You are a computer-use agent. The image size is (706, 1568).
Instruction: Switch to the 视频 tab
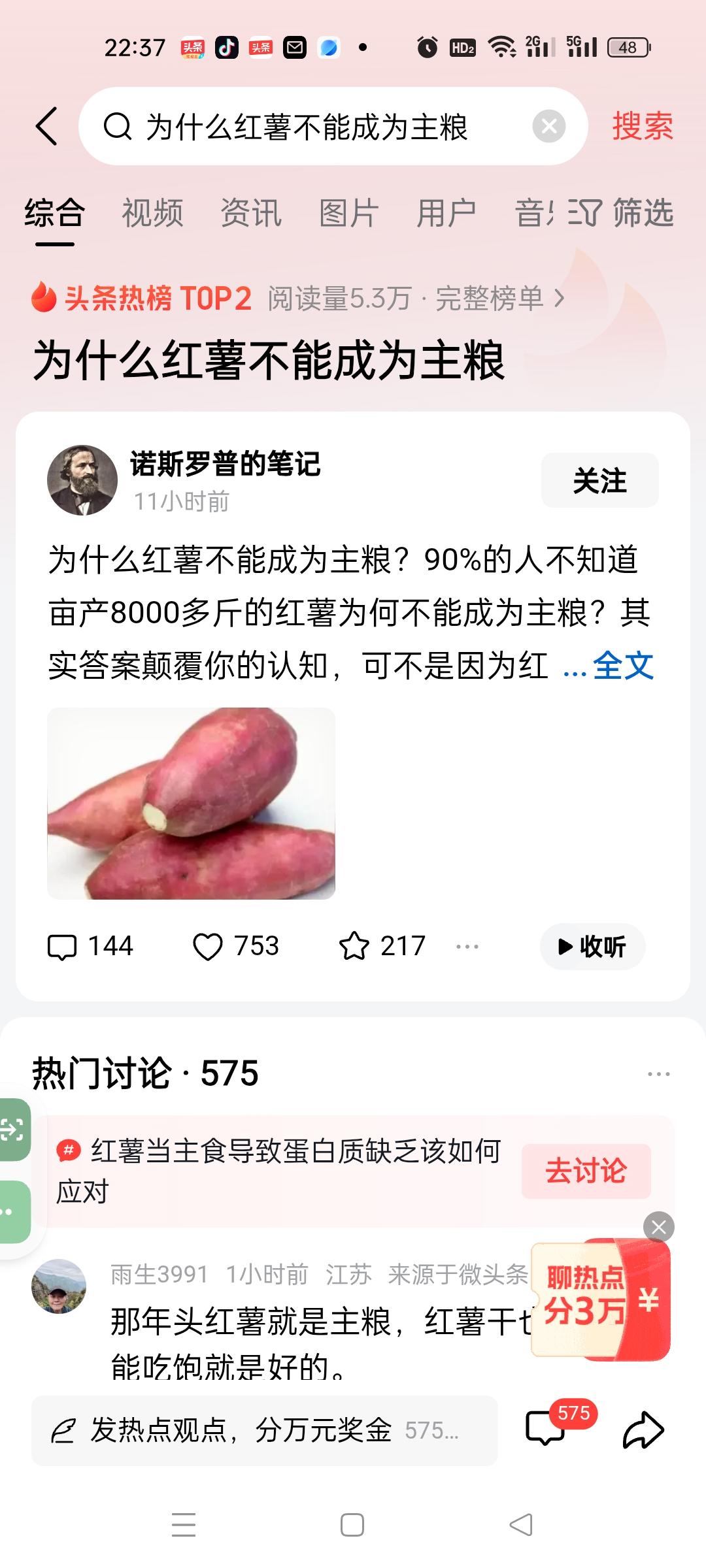[152, 213]
